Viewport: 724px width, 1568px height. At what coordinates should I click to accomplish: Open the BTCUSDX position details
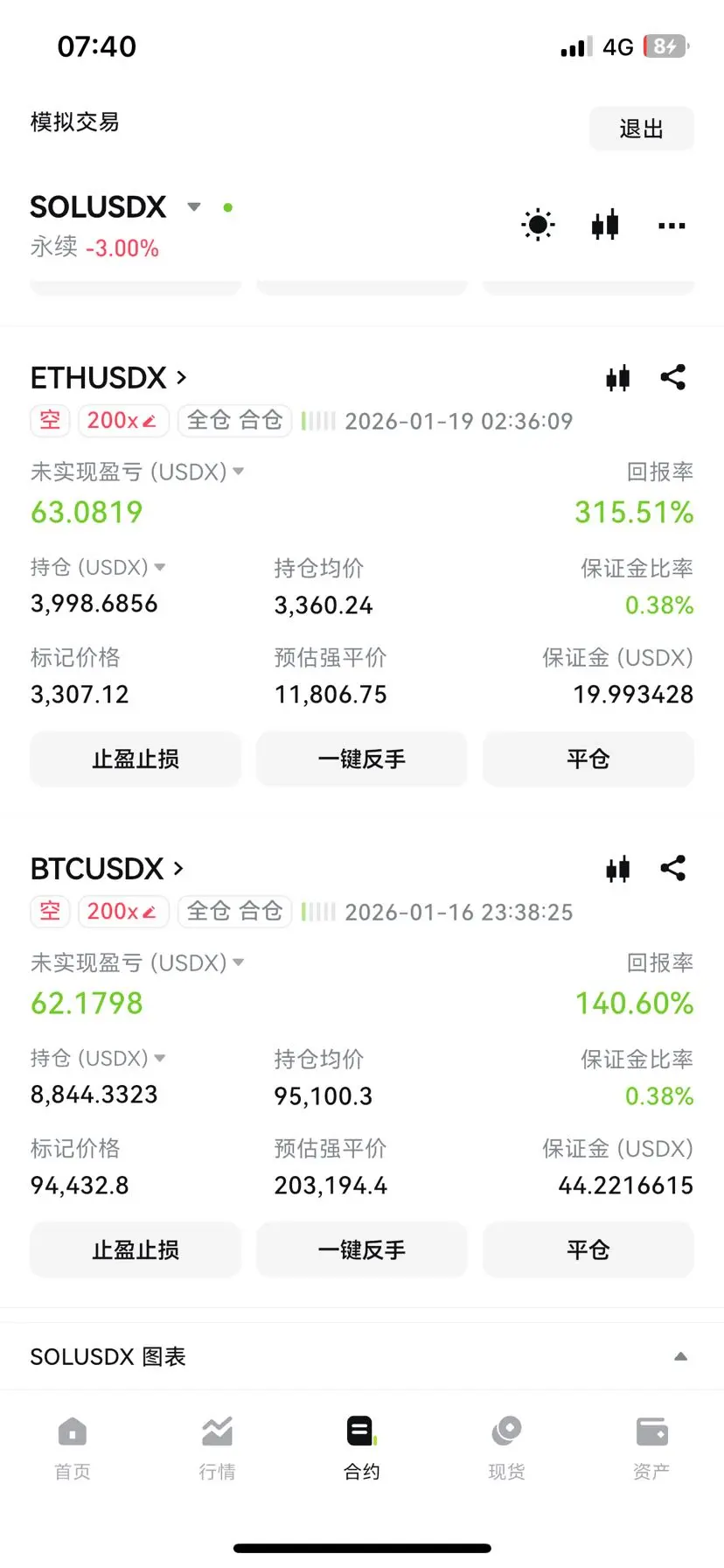(107, 869)
